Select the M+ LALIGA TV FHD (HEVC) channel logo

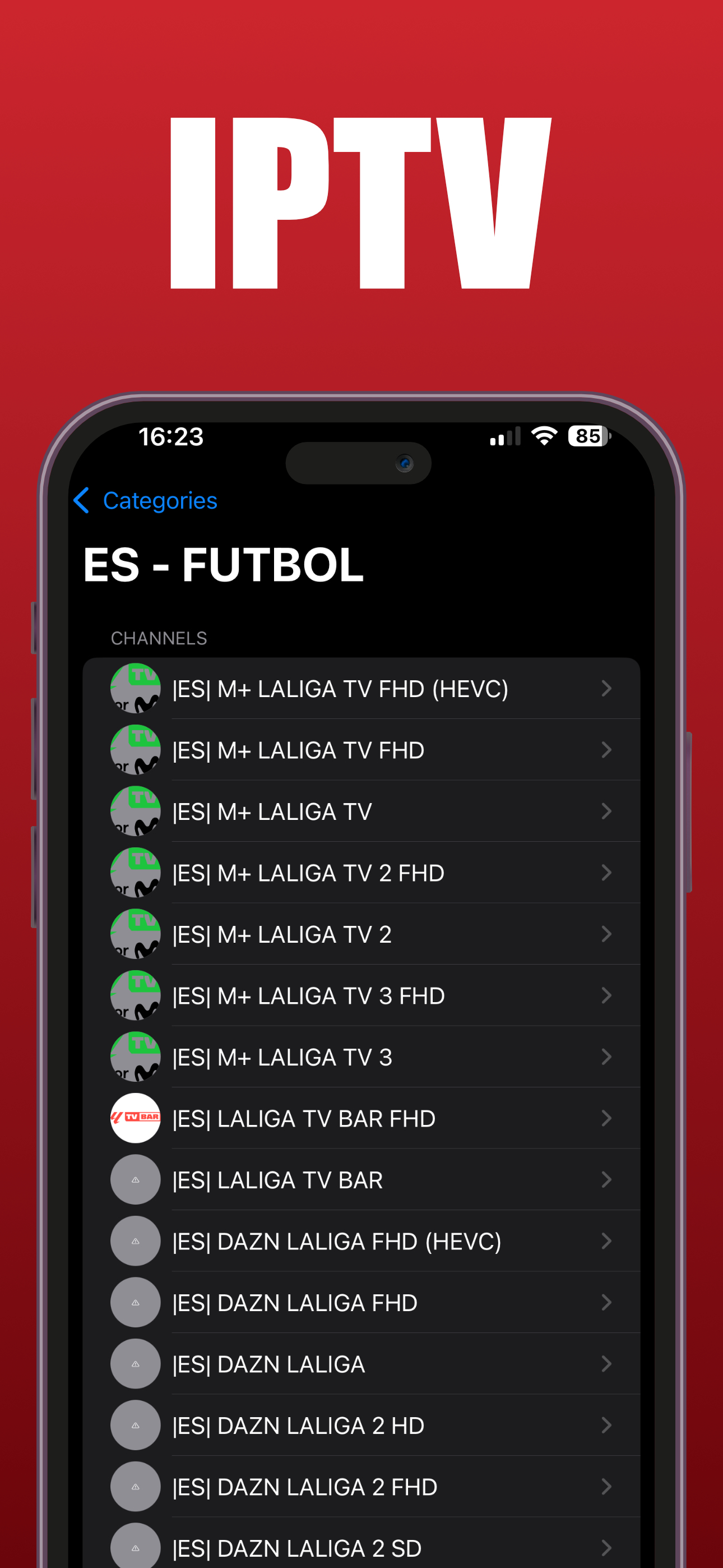pos(135,689)
